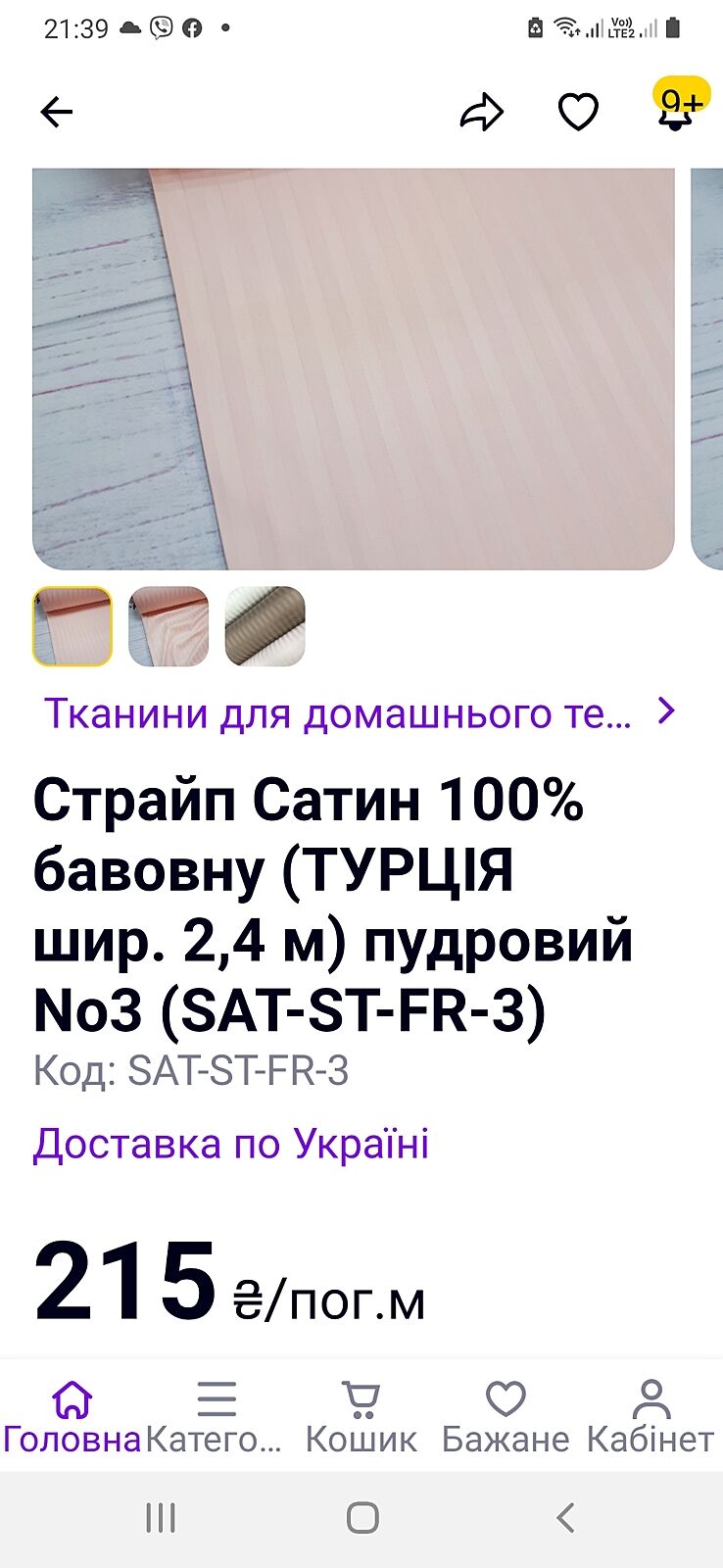Tap the system home button
Screen dimensions: 723x1568
coord(361,1518)
